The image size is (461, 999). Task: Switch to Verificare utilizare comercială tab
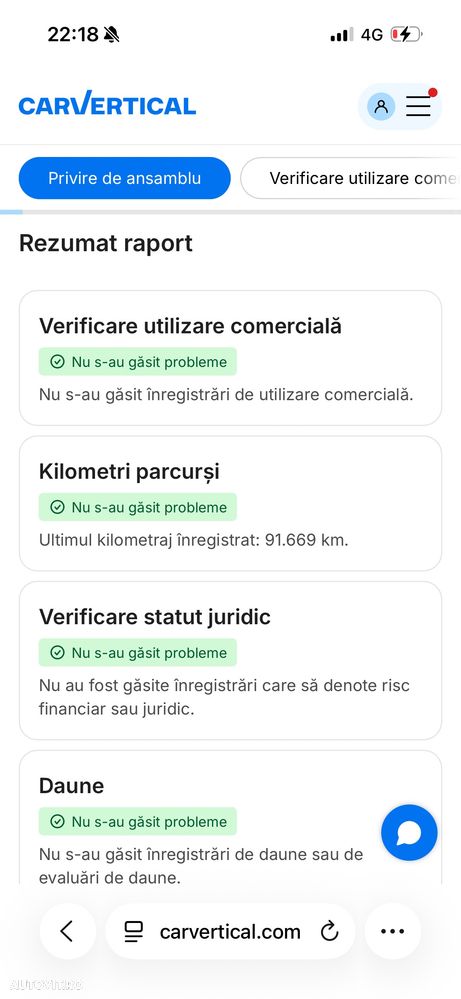click(x=351, y=178)
